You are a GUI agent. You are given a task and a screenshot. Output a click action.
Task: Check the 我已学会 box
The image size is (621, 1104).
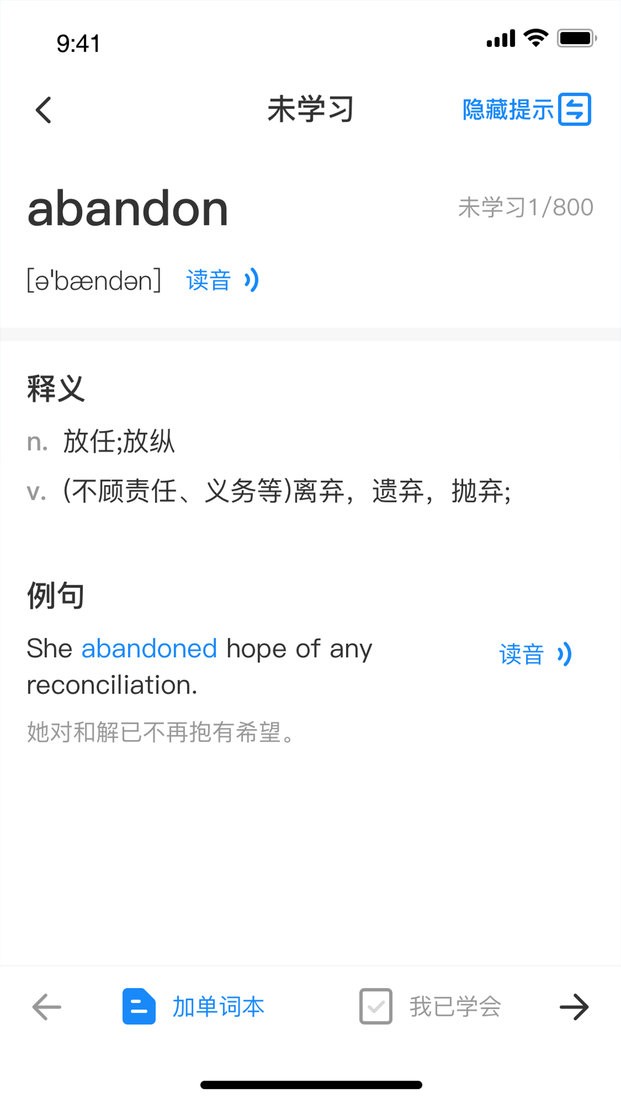(376, 1007)
